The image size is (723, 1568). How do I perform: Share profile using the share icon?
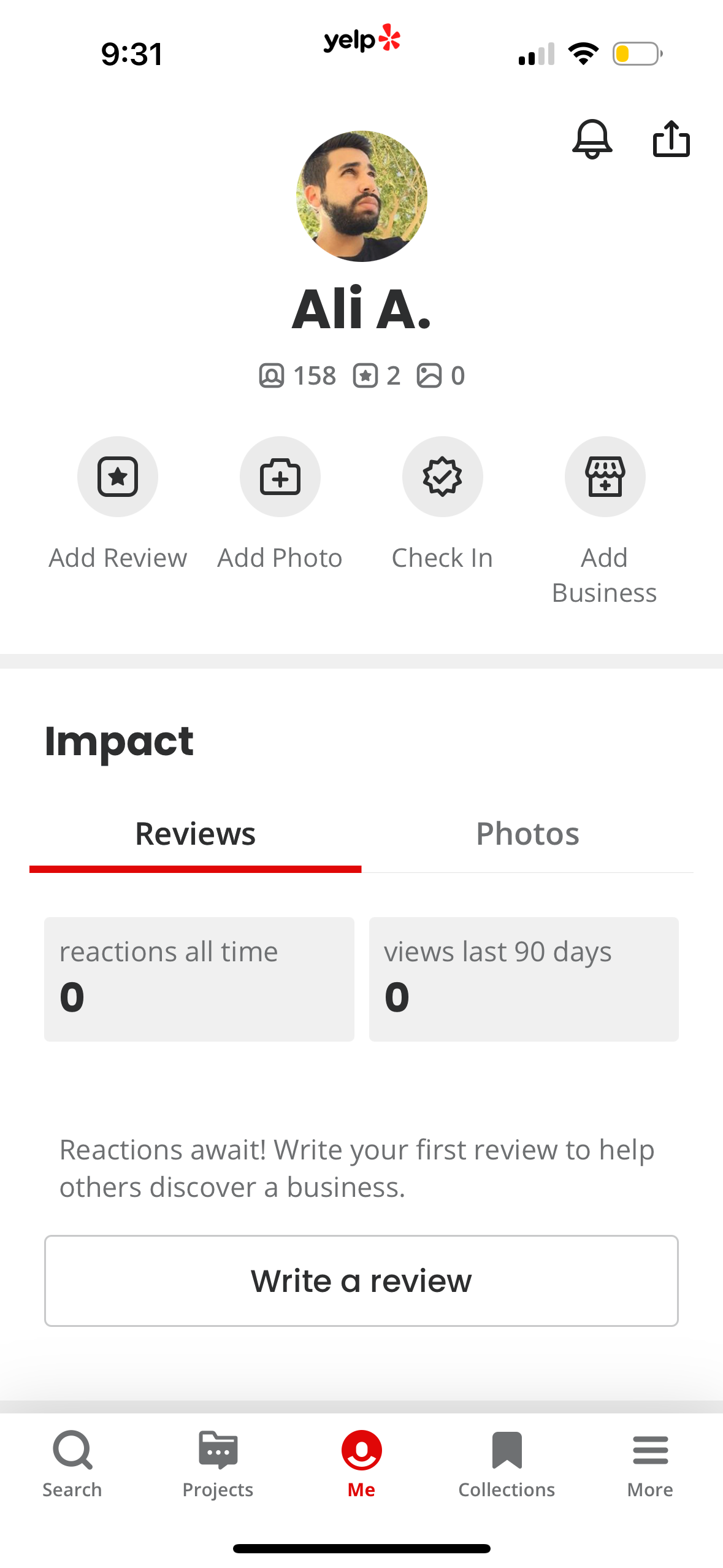coord(672,140)
